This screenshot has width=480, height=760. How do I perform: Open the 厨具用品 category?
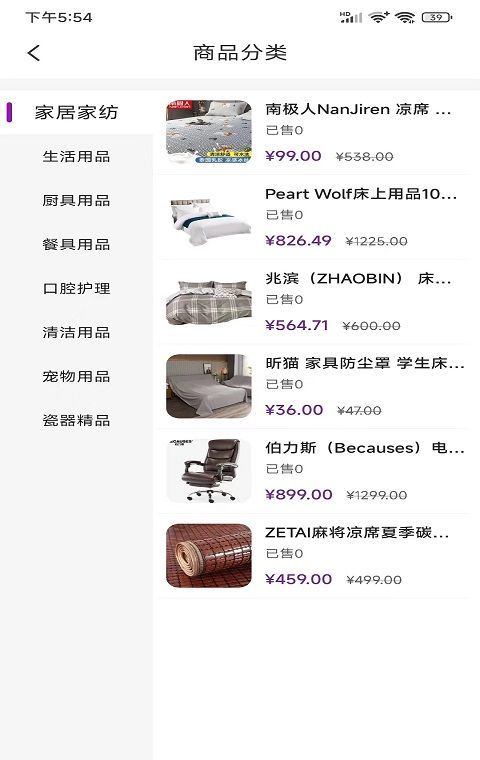(x=76, y=200)
